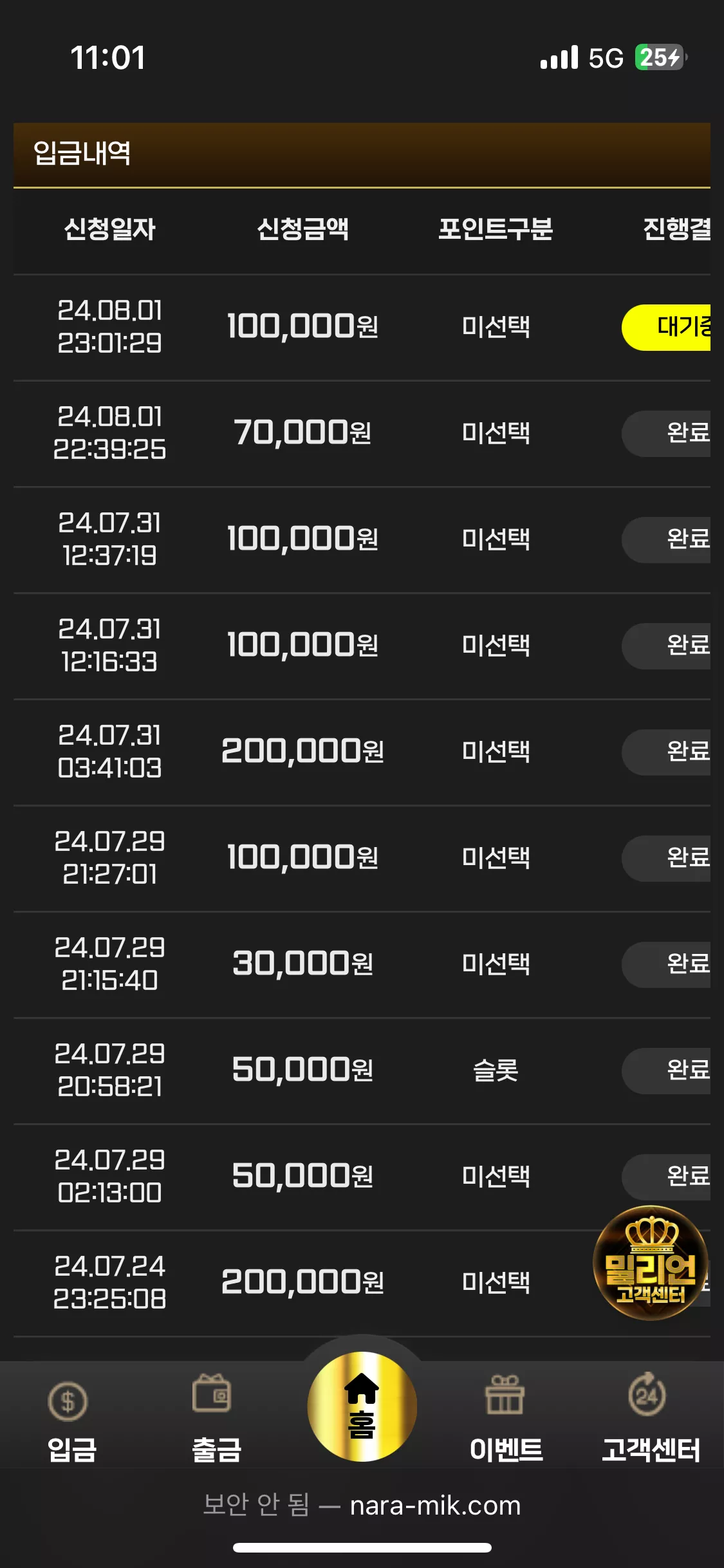Tap the yellow 대기중 status button
This screenshot has width=724, height=1568.
(667, 328)
